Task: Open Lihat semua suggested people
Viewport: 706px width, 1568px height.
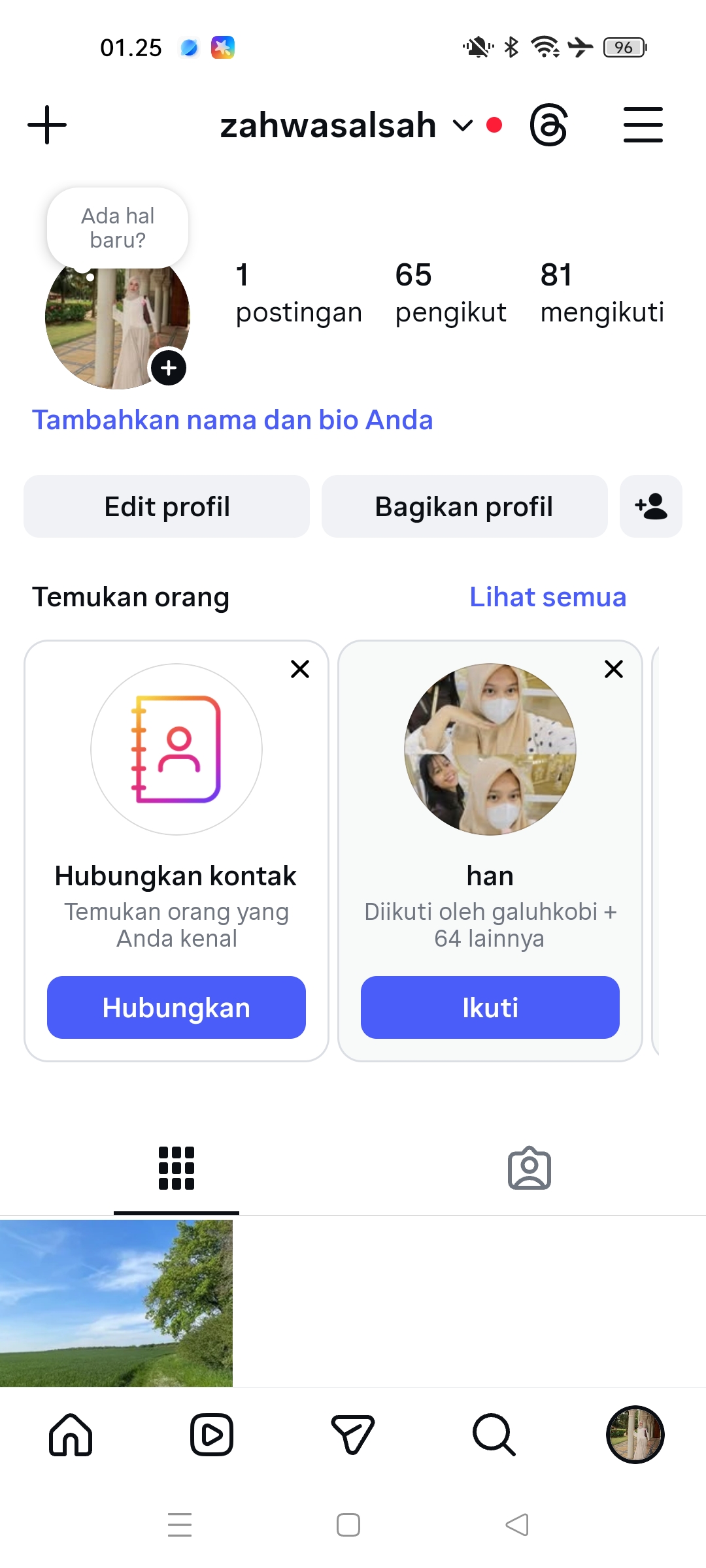Action: (548, 596)
